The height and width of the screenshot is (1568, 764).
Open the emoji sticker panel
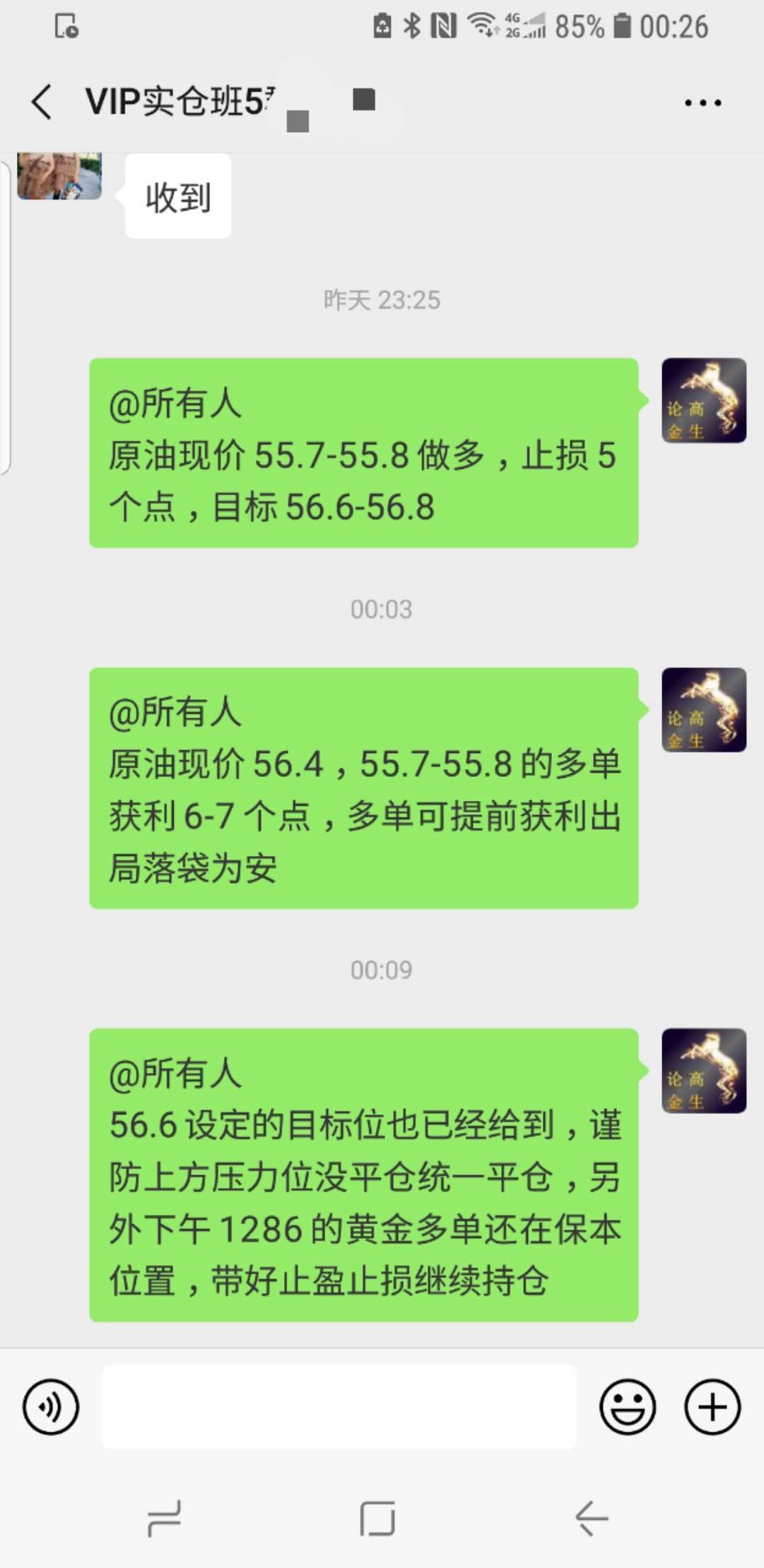[x=628, y=1406]
